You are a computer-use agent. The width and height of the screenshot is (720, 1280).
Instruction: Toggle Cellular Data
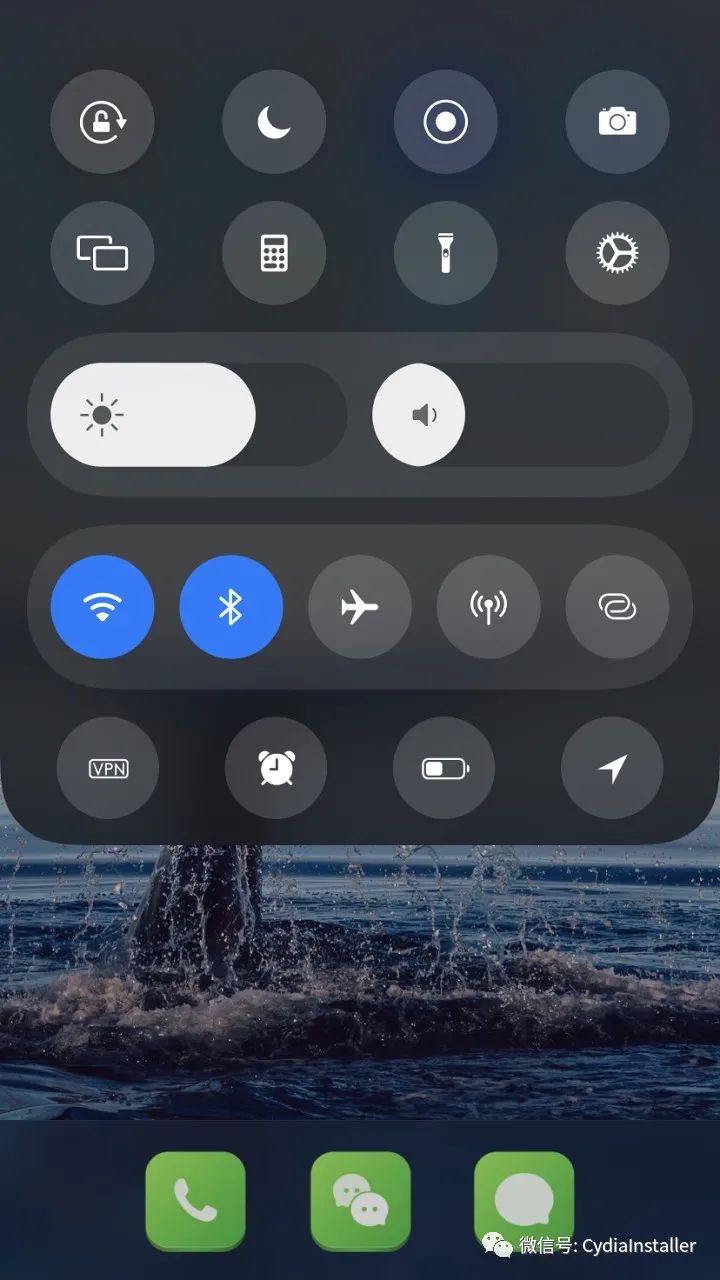488,607
